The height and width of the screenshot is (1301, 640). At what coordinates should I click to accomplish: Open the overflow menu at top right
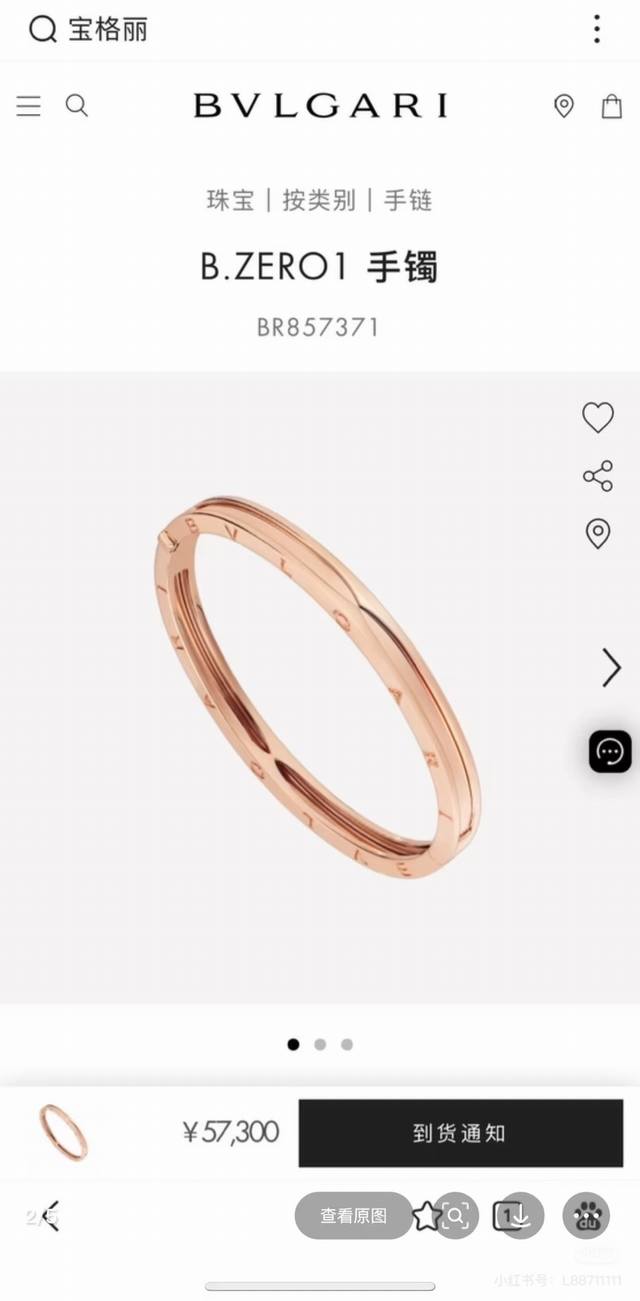click(x=597, y=29)
